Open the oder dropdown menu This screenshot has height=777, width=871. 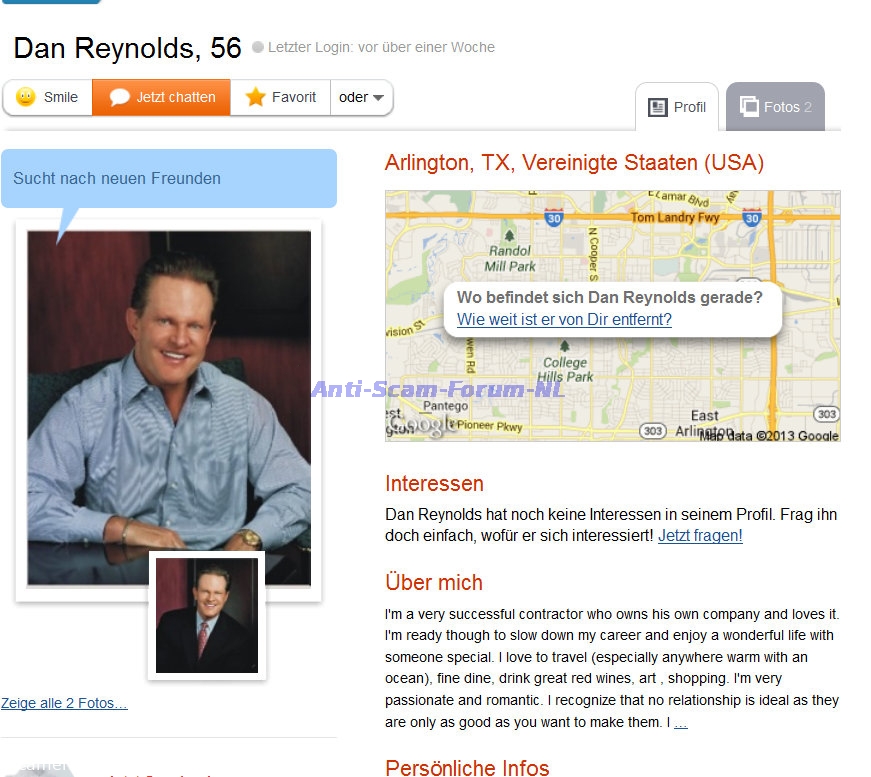pyautogui.click(x=361, y=98)
